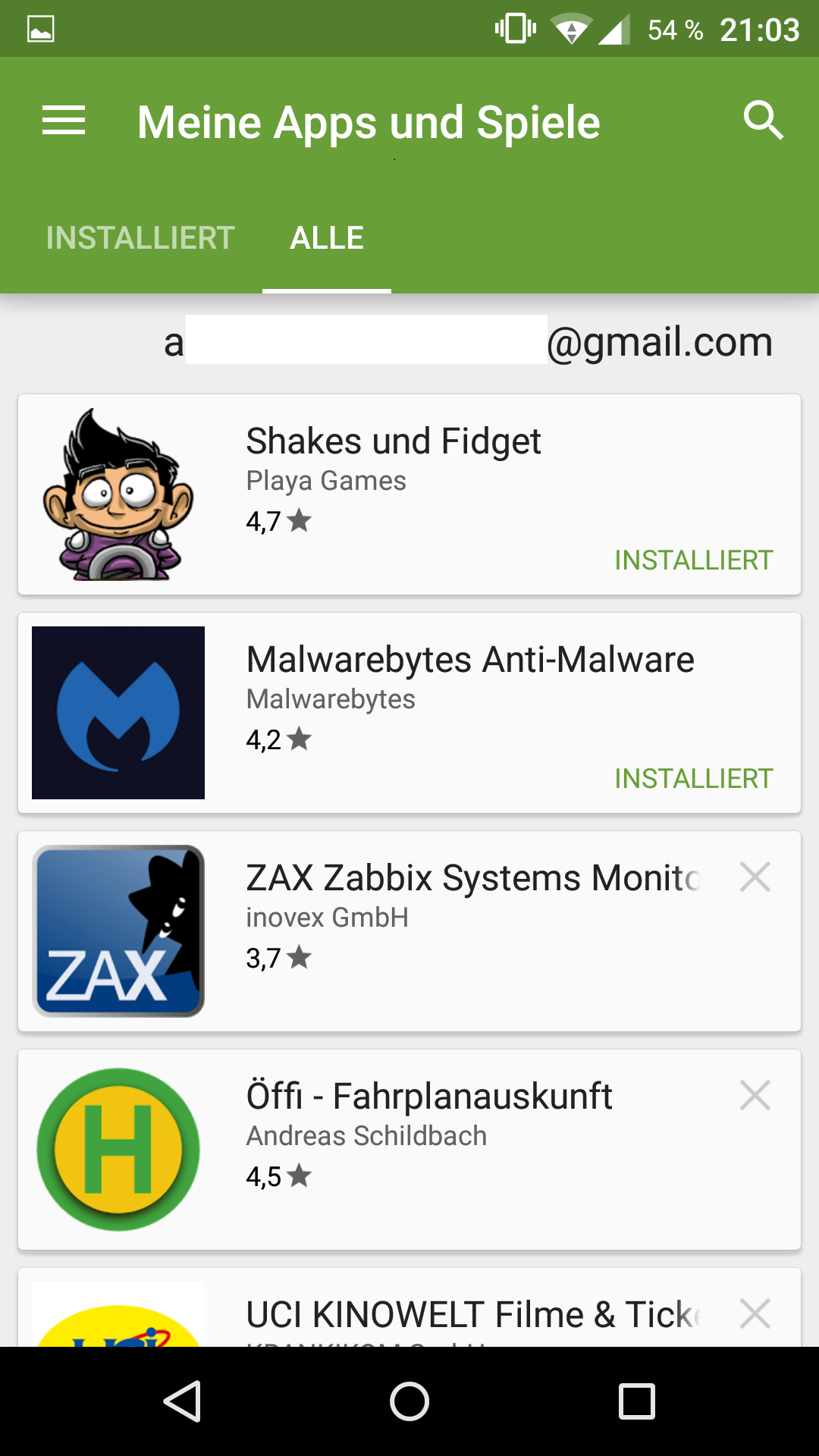Open ZAX Zabbix Systems Monitor card
Screen dimensions: 819x1456
tap(409, 931)
